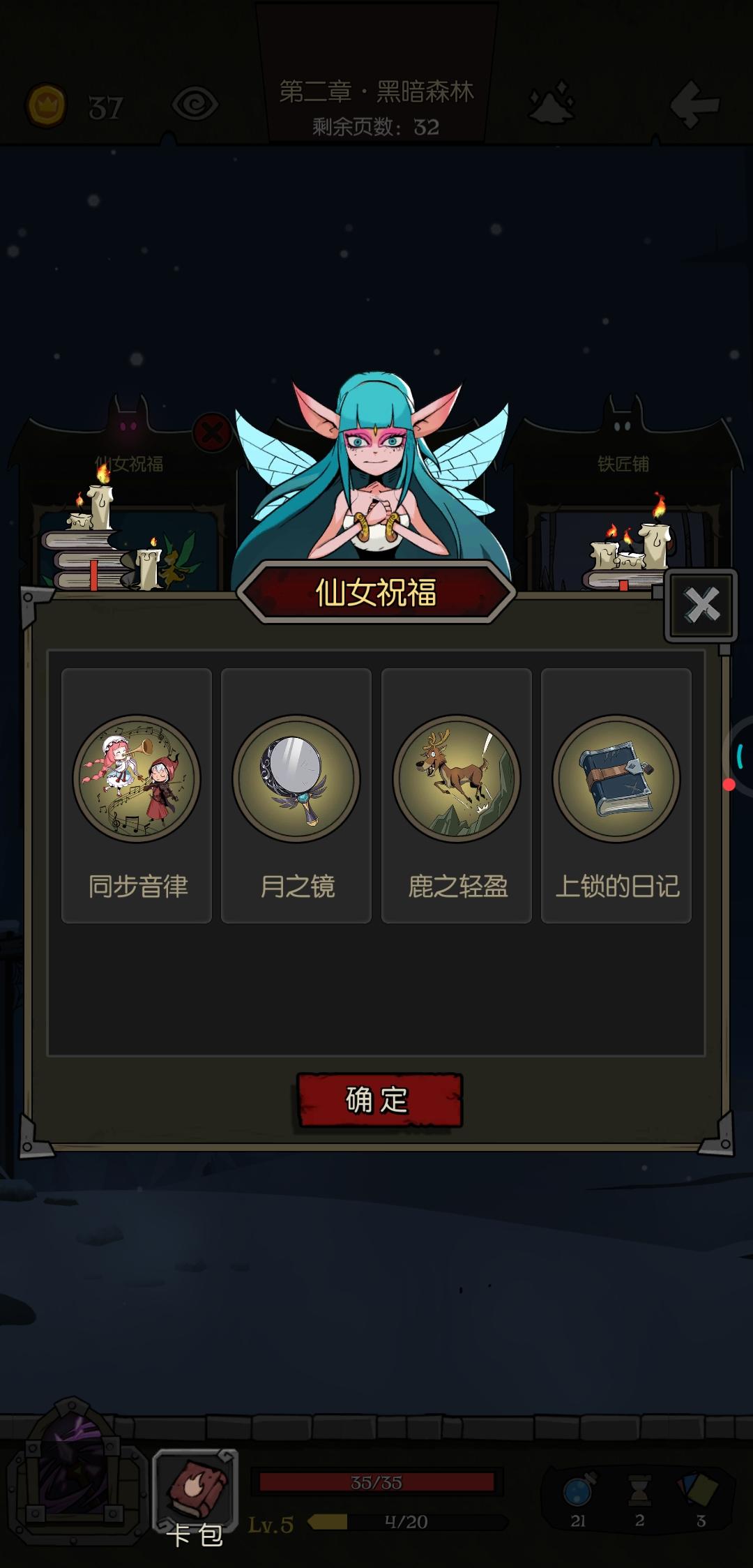Open the 仙女祝福 shop banner
The width and height of the screenshot is (753, 1568).
tap(377, 591)
